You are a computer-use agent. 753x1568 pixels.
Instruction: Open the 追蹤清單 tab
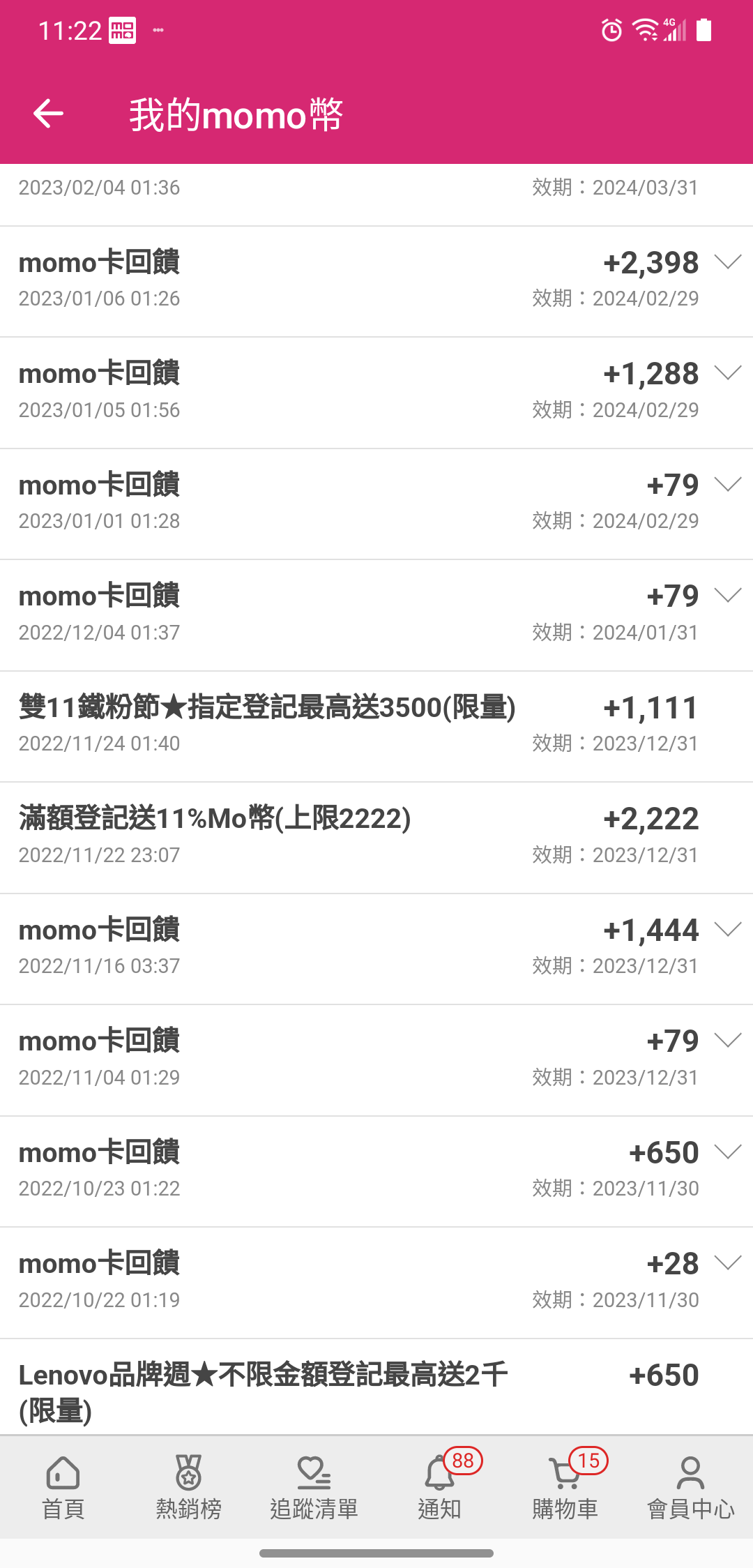tap(314, 1488)
